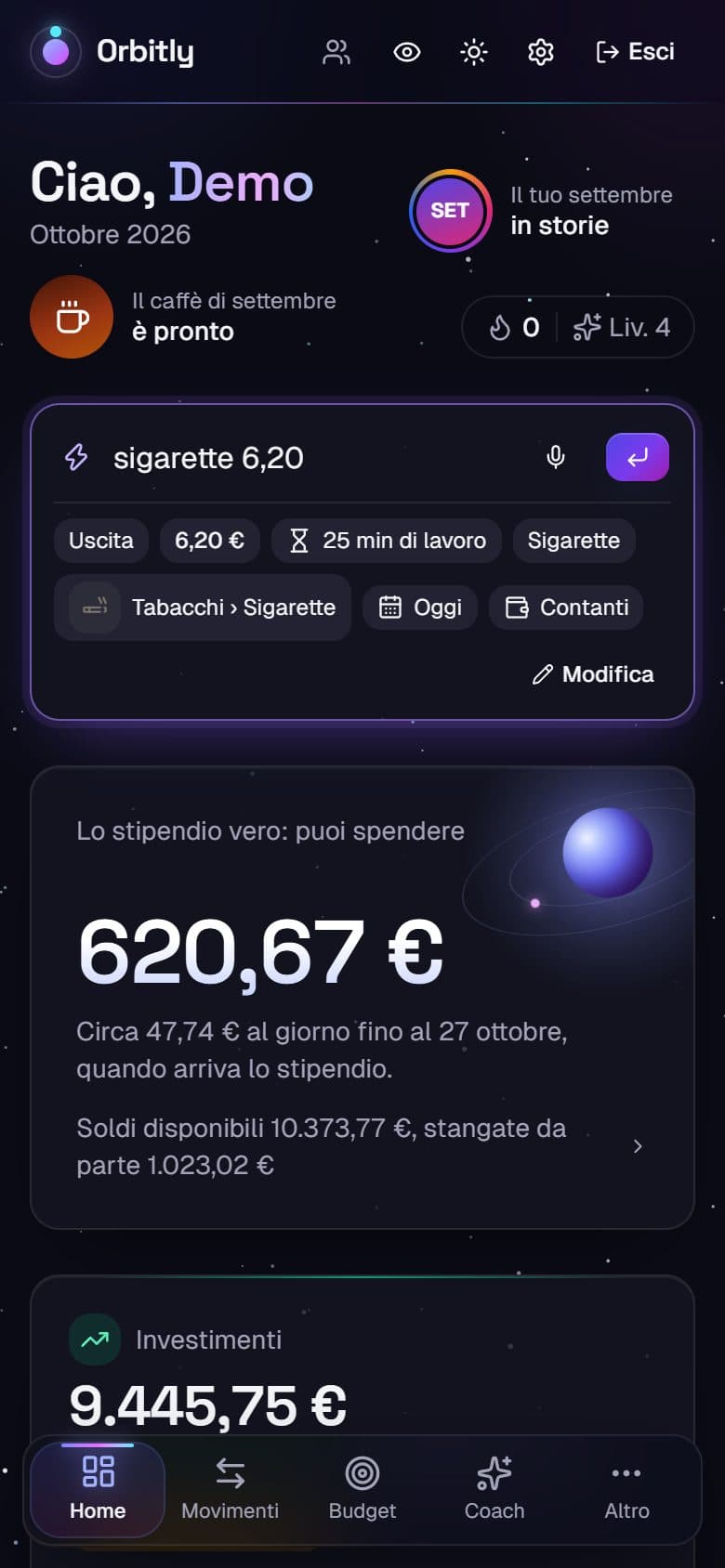This screenshot has width=725, height=1568.
Task: Open the streak and Liv. 4 badge
Action: (x=578, y=327)
